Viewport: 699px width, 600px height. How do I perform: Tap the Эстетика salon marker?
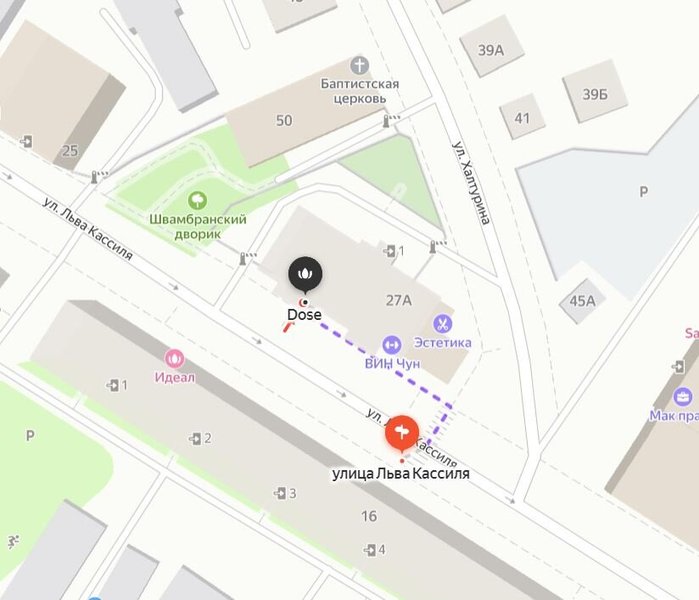(x=442, y=323)
